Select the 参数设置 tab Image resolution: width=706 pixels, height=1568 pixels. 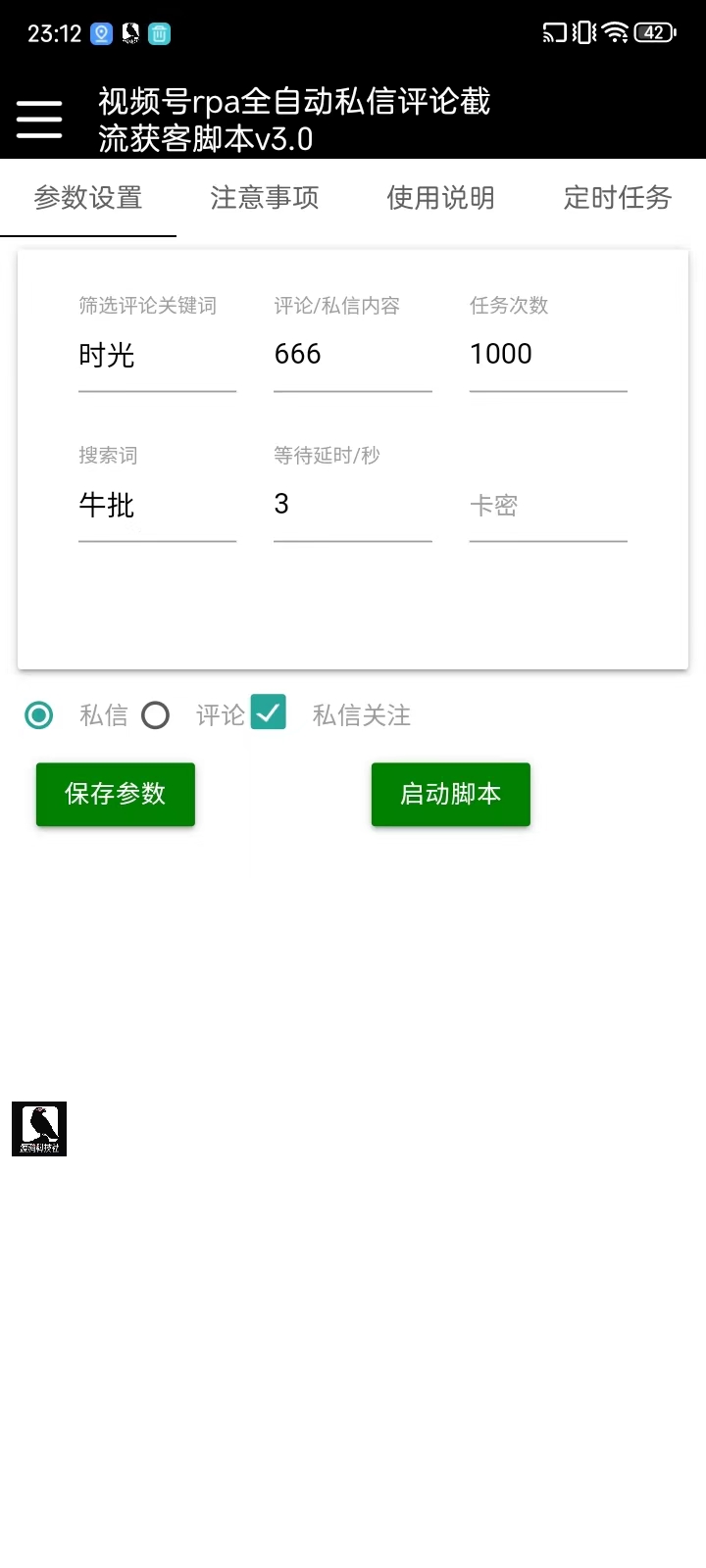coord(88,198)
